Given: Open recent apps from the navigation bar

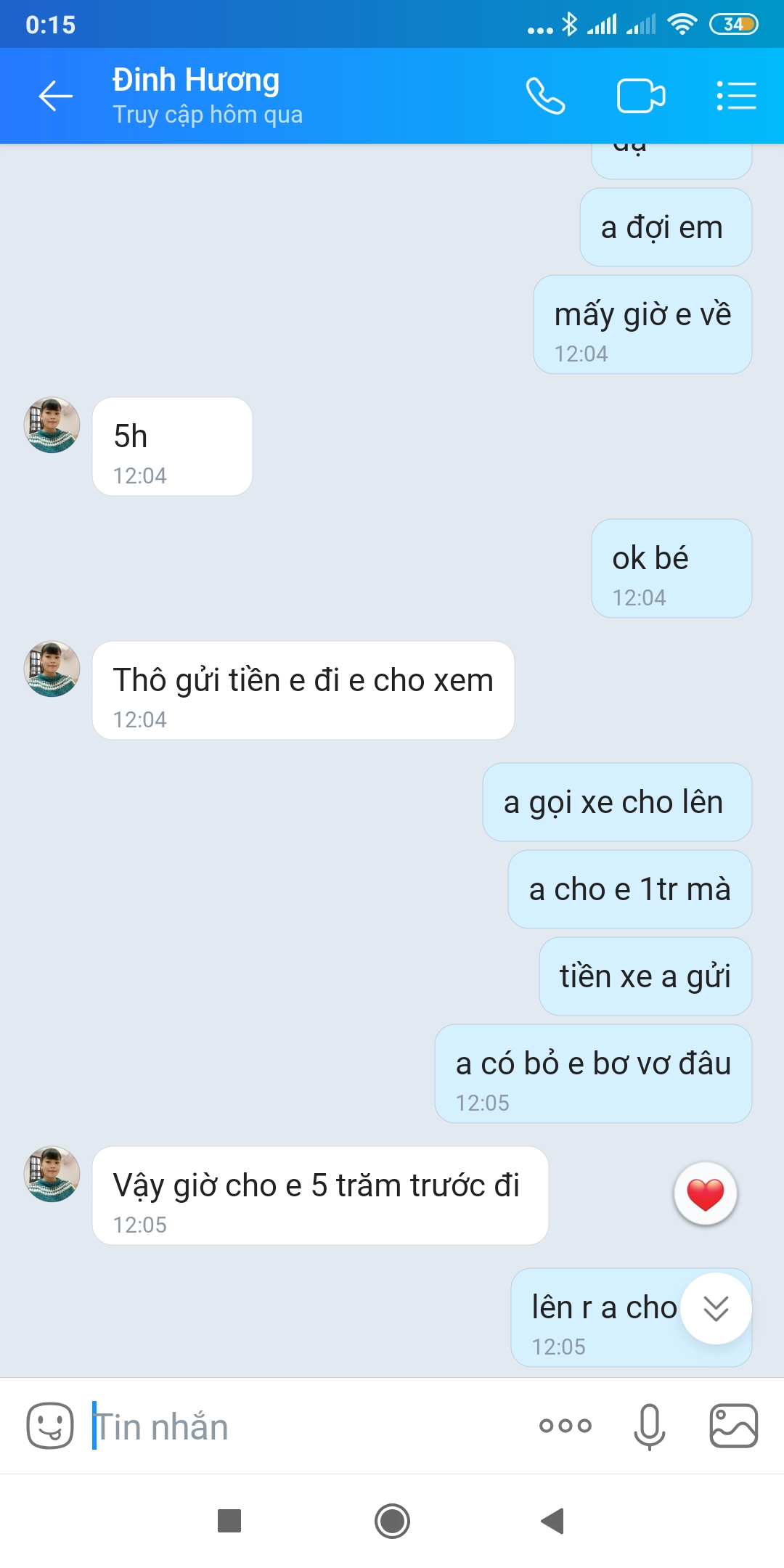Looking at the screenshot, I should coord(229,1520).
